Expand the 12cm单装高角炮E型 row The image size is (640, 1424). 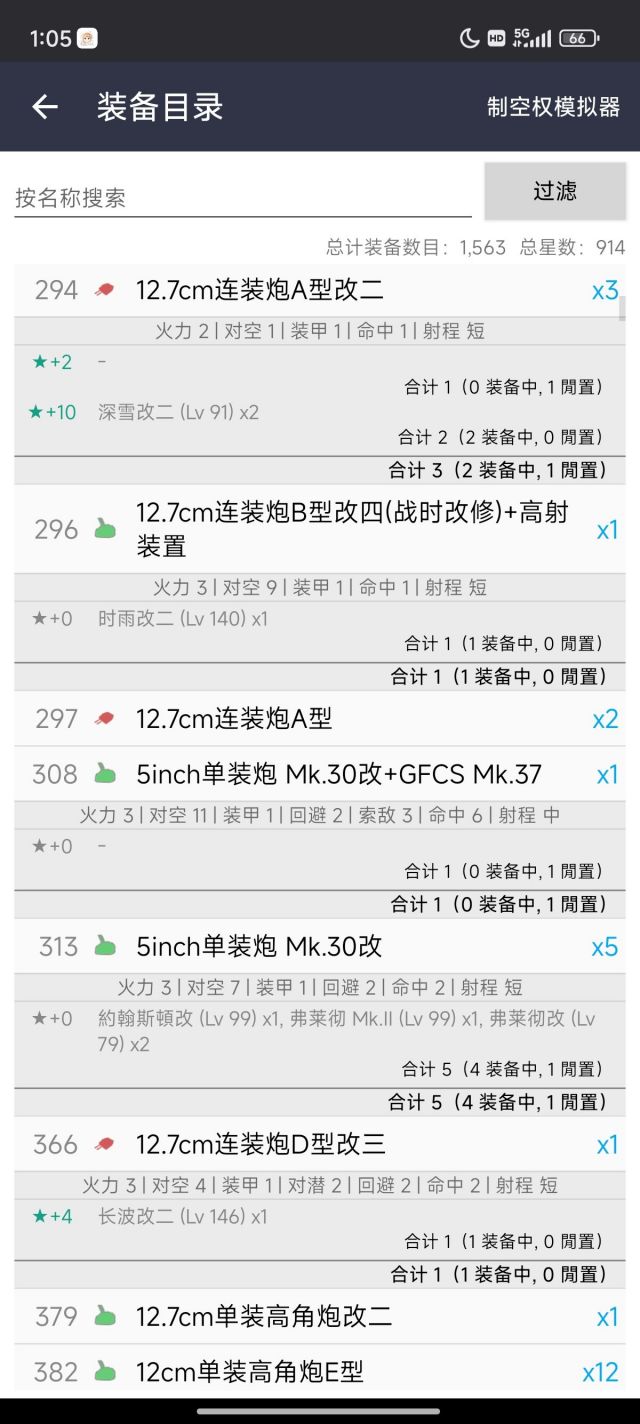pos(320,1372)
